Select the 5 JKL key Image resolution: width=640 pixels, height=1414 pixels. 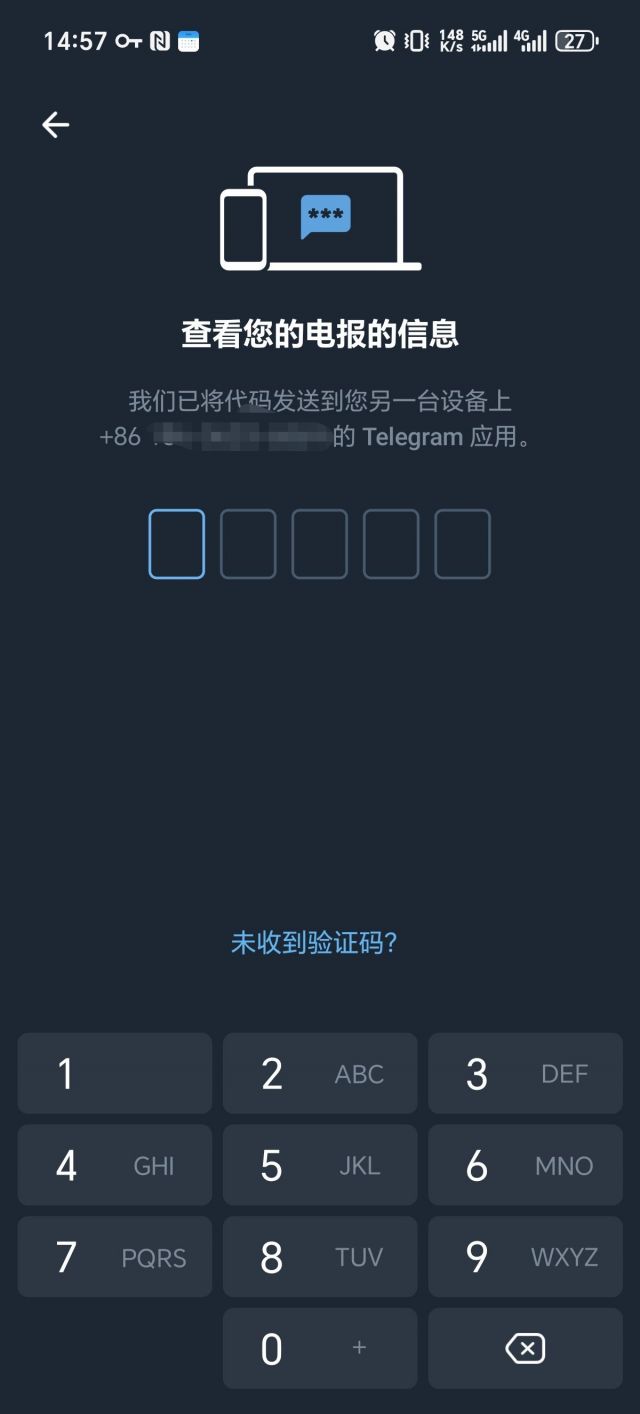click(320, 1165)
